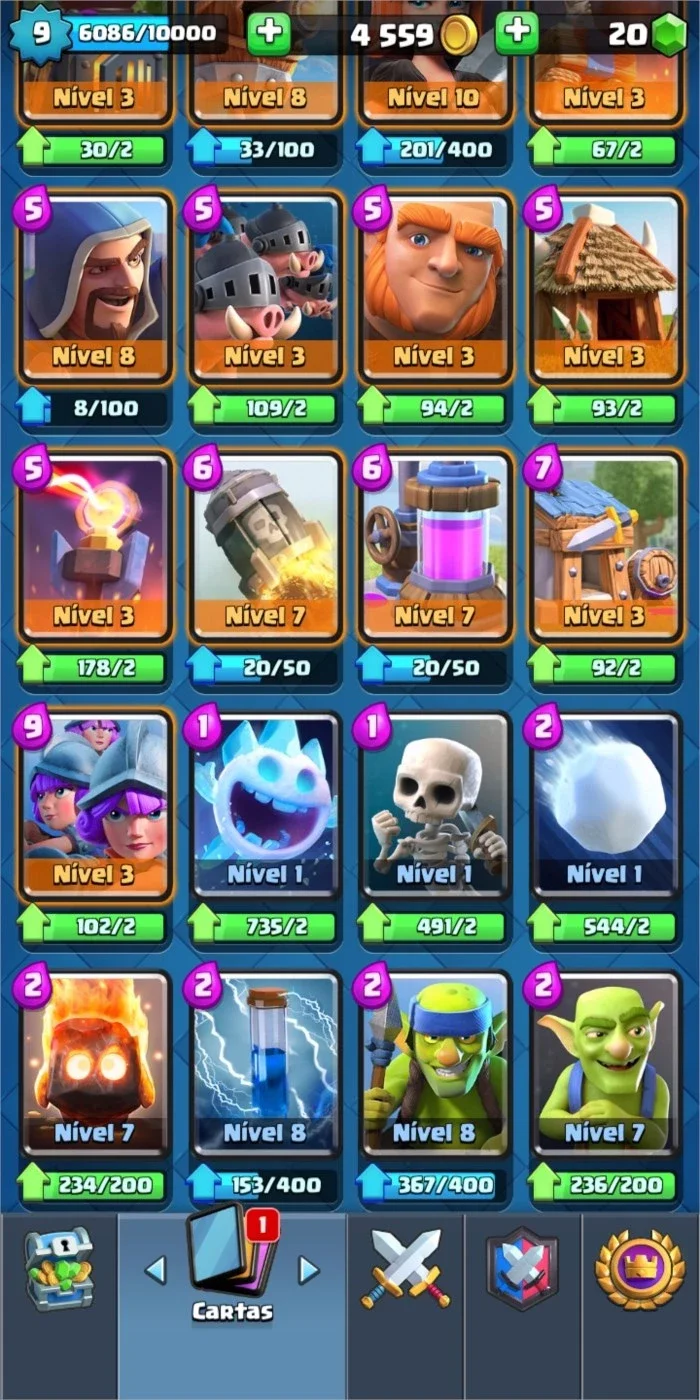Image resolution: width=700 pixels, height=1400 pixels.
Task: Switch to the Shop chest tab
Action: [x=59, y=1268]
